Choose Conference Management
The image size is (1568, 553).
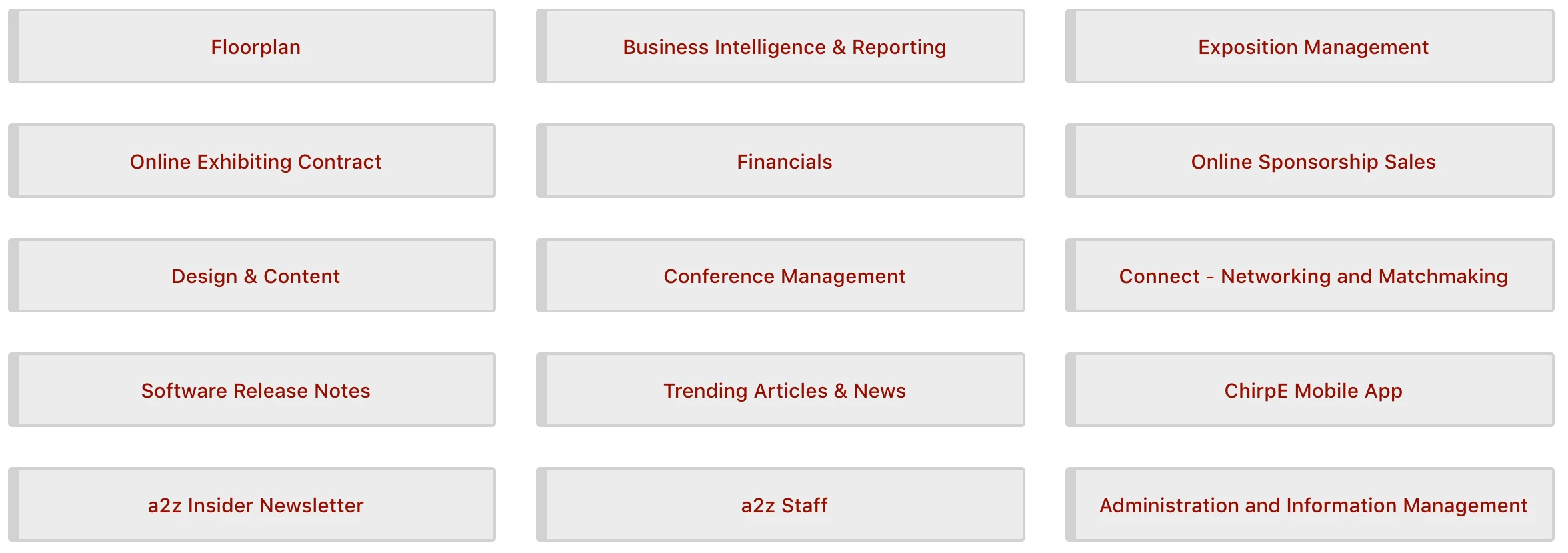pyautogui.click(x=784, y=276)
